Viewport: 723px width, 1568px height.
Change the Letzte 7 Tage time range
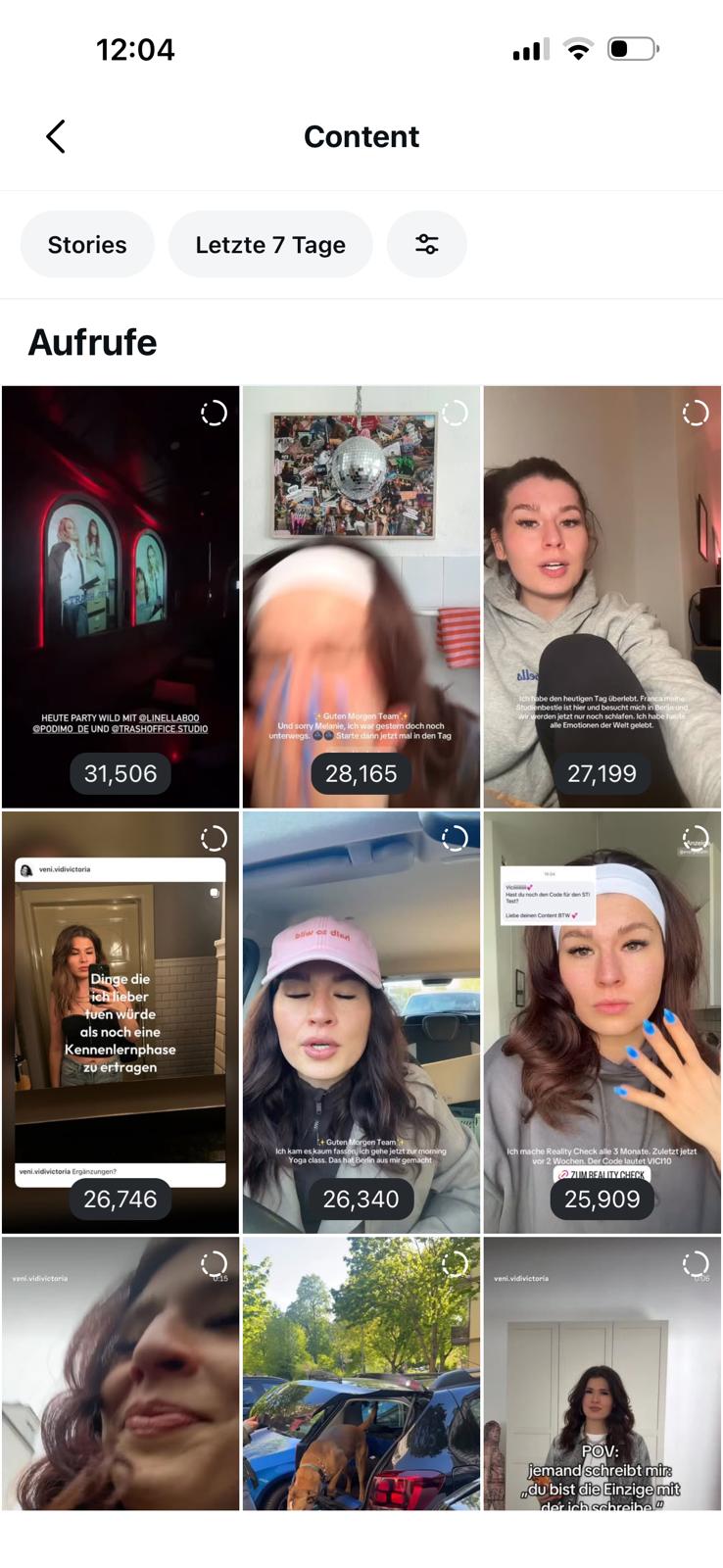[270, 244]
